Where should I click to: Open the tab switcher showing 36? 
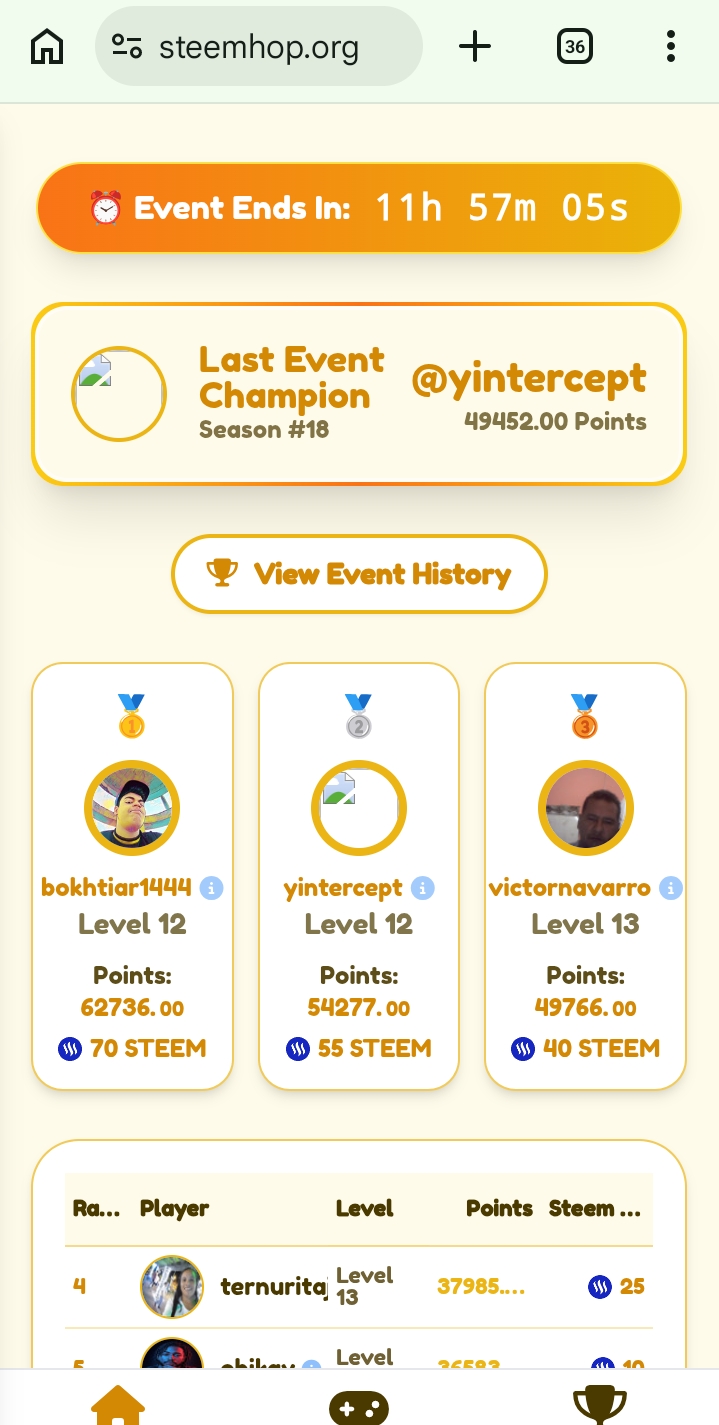[x=574, y=46]
